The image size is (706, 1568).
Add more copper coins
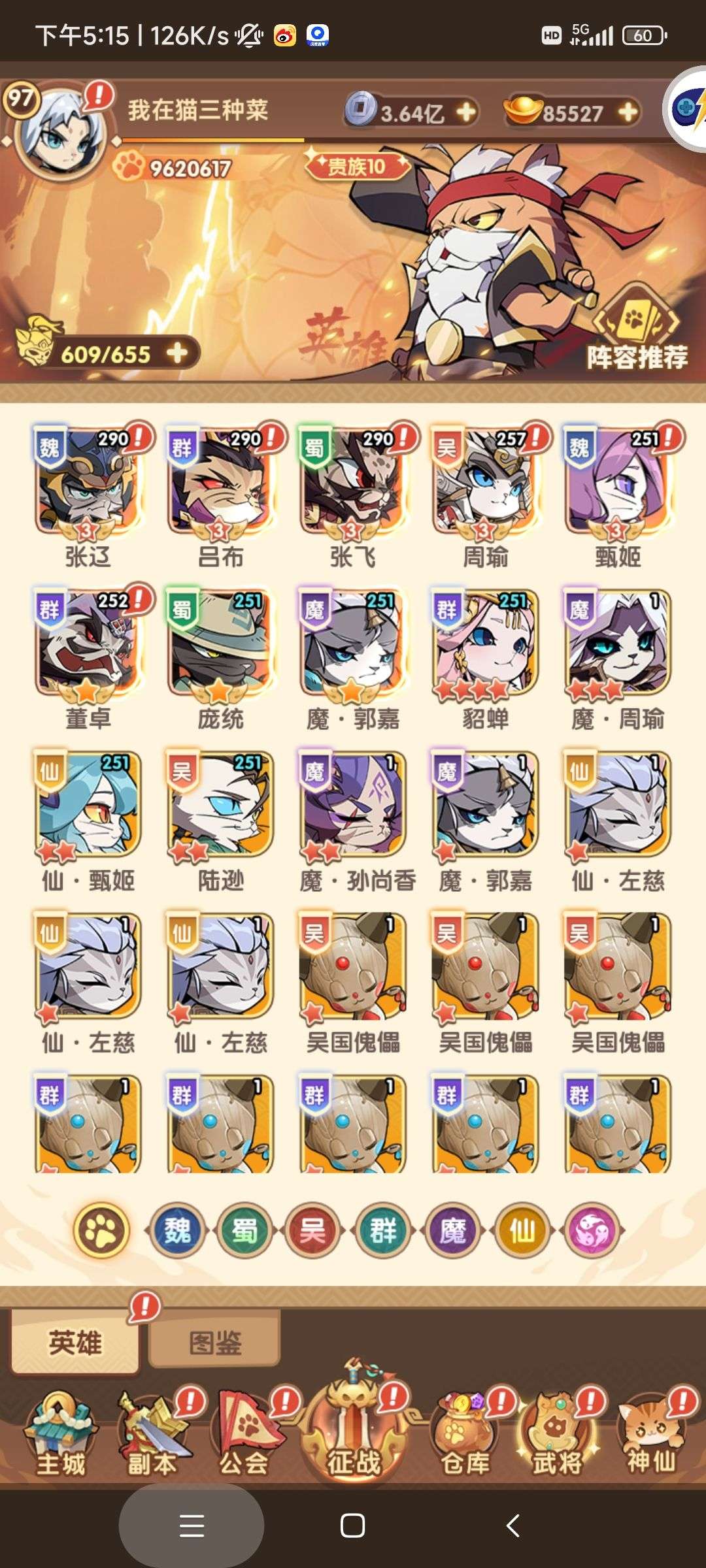466,112
